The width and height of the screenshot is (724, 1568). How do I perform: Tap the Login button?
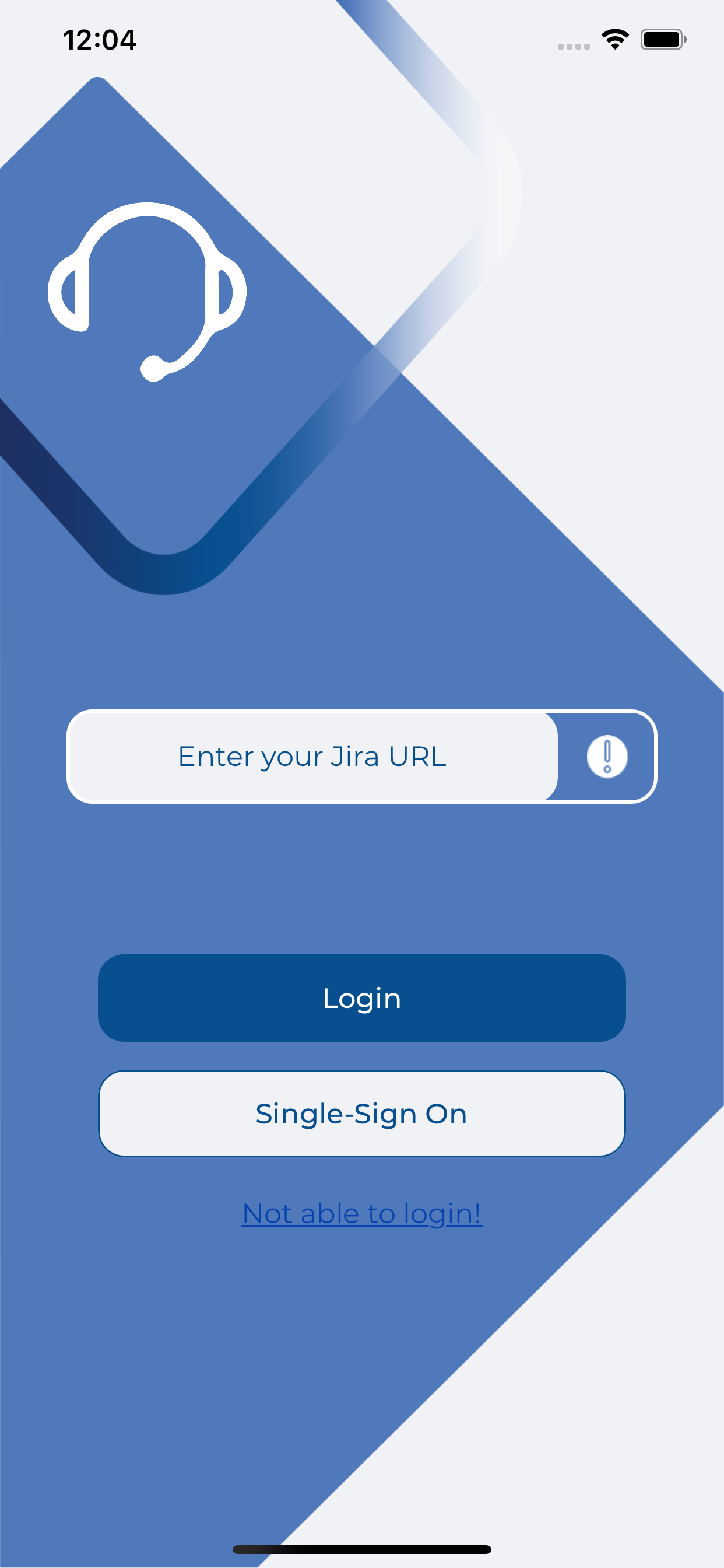tap(362, 998)
